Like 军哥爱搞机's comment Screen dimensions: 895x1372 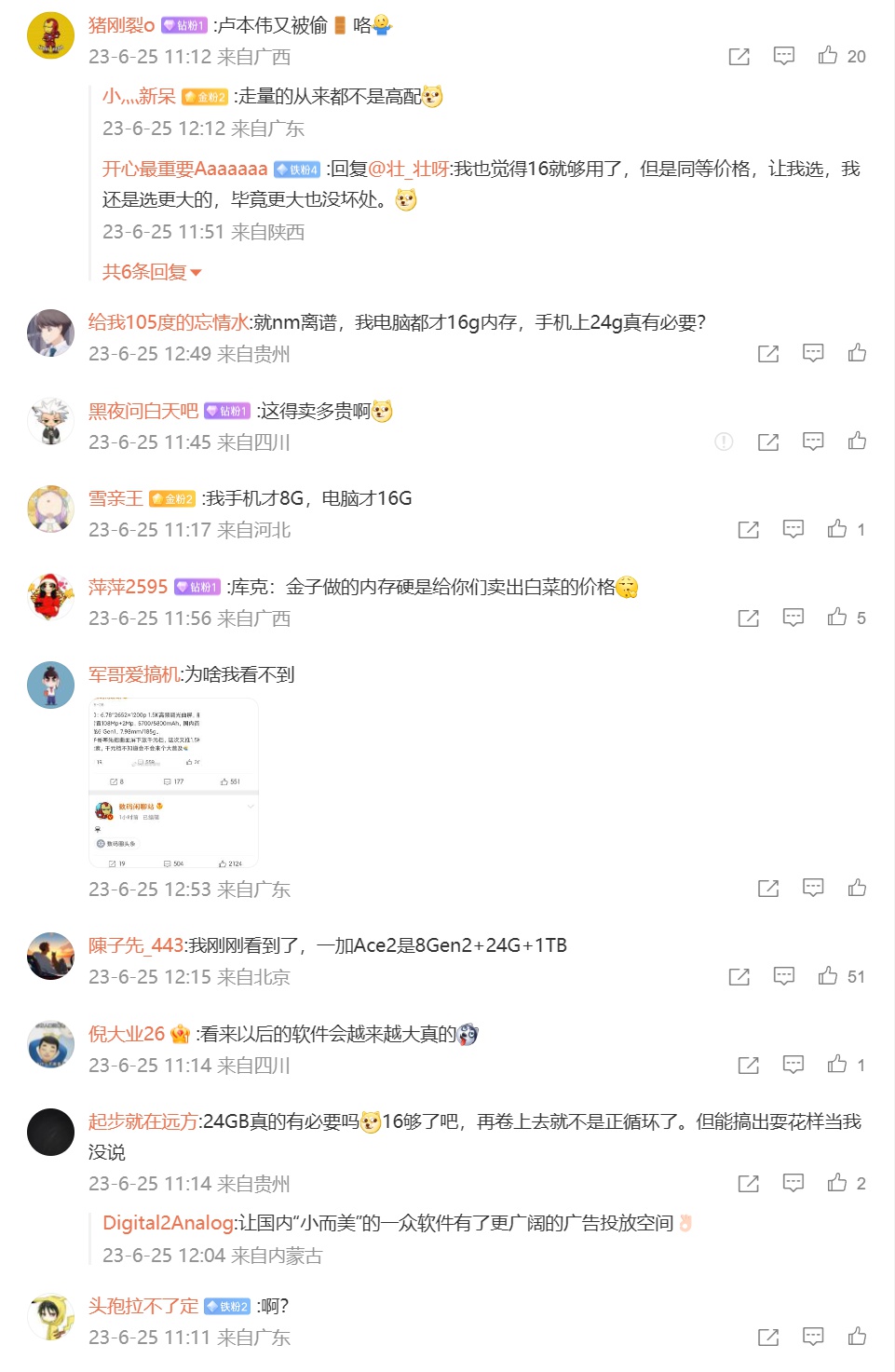pyautogui.click(x=857, y=888)
